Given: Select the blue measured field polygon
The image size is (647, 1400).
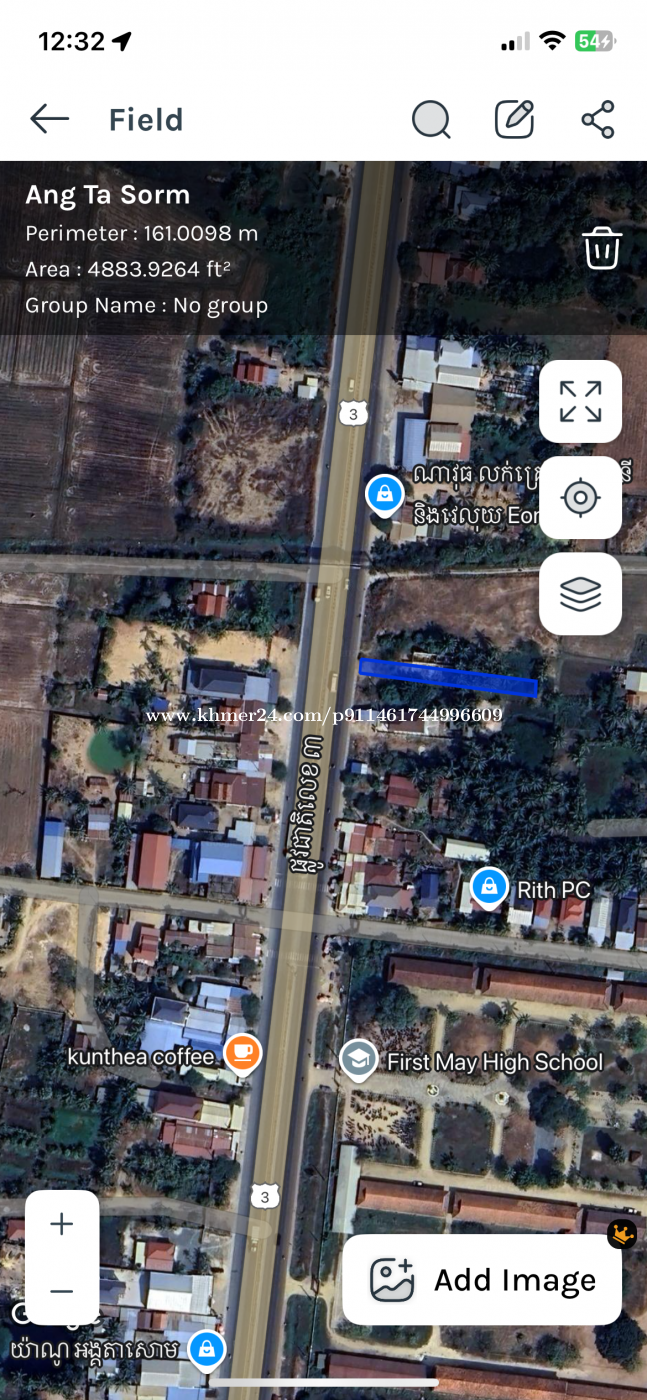Looking at the screenshot, I should [448, 677].
